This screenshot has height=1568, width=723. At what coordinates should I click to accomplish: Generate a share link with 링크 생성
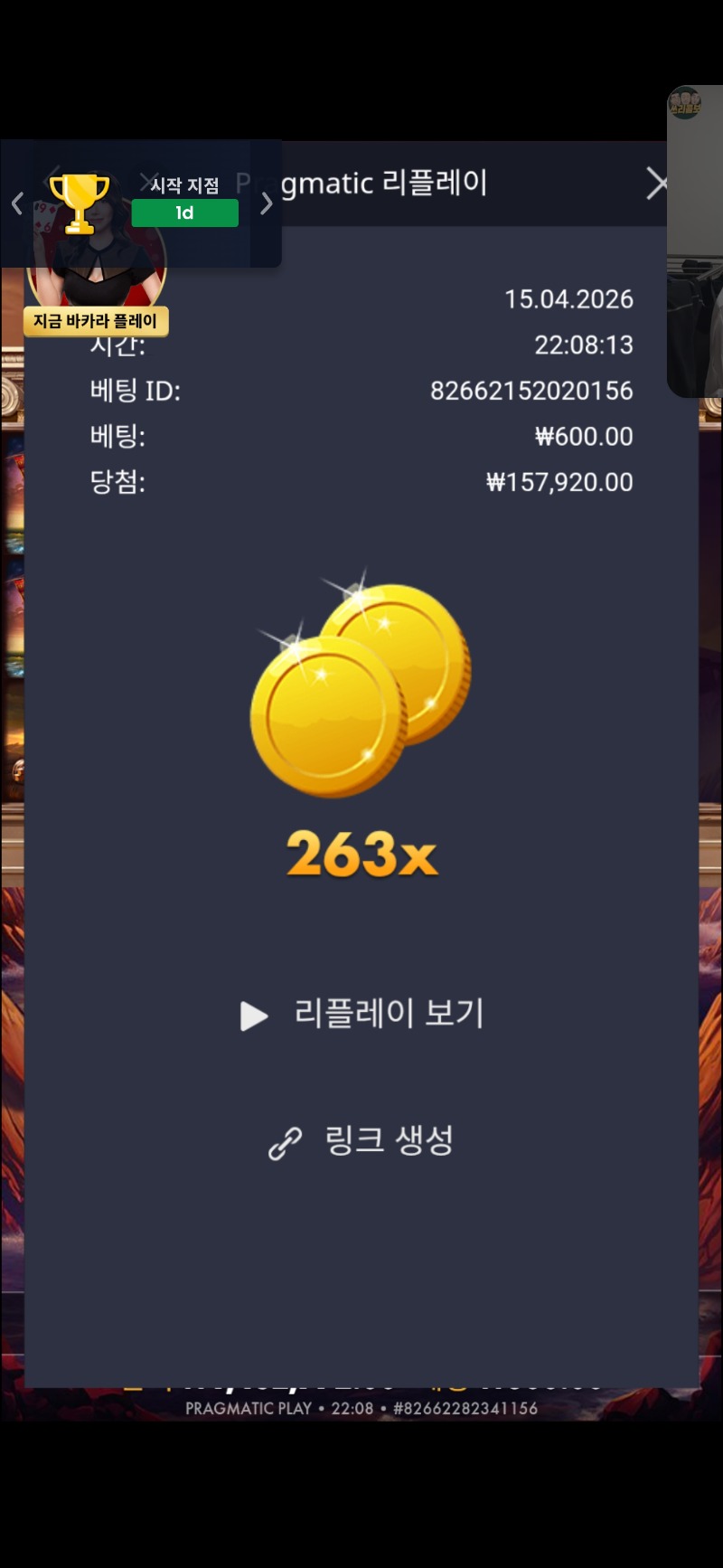[361, 1141]
